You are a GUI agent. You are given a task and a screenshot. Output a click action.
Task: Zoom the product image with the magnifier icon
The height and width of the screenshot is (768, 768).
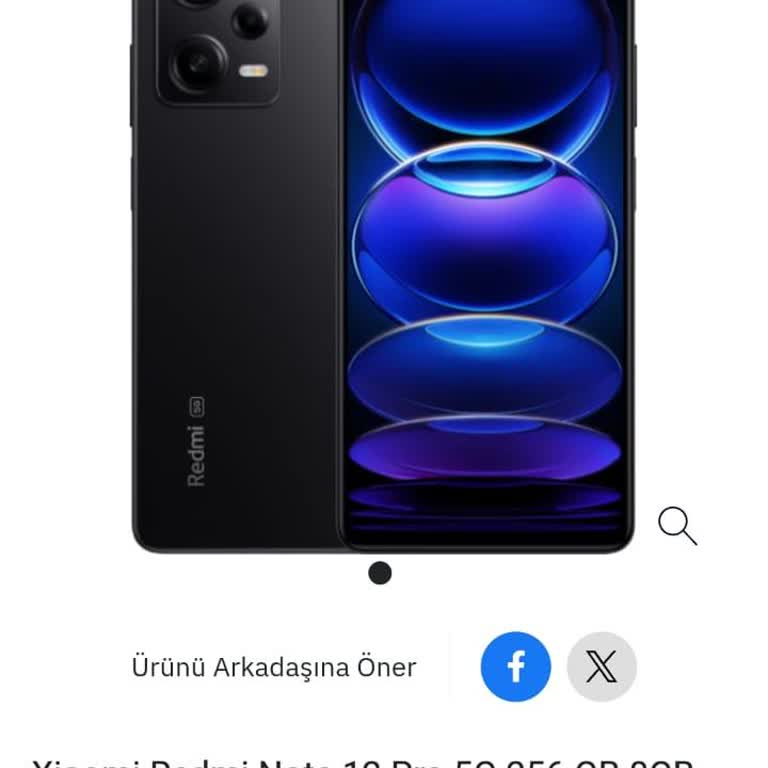[x=677, y=525]
